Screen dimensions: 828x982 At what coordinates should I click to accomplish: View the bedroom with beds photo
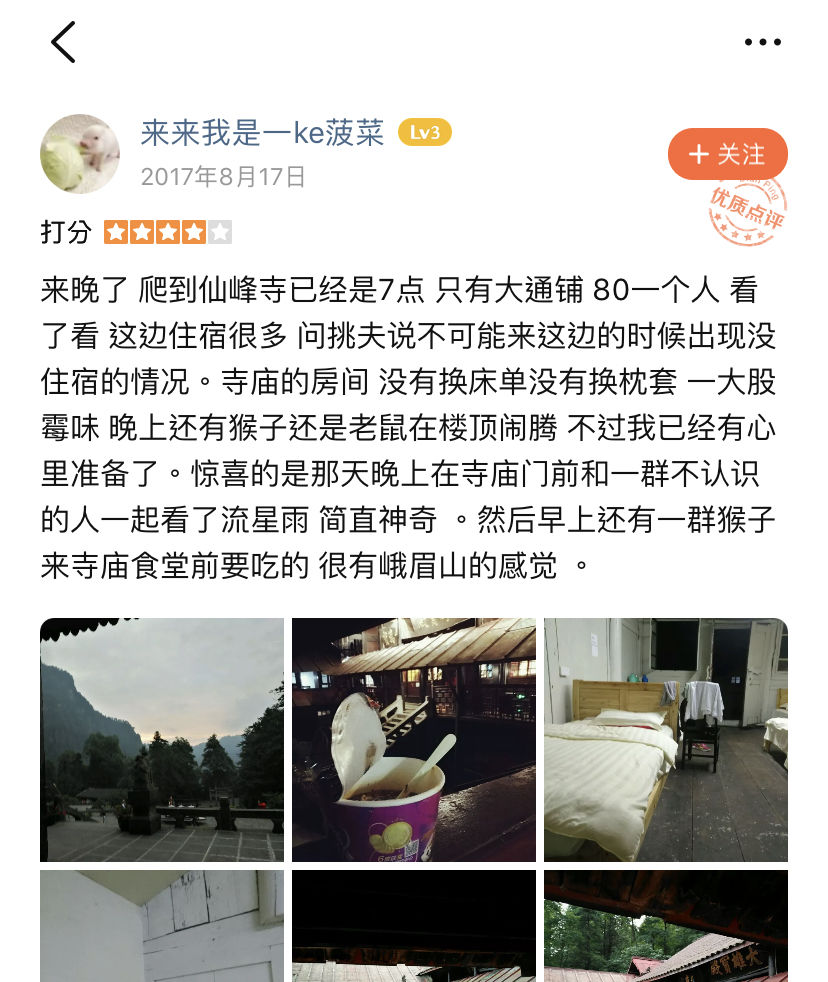point(665,739)
